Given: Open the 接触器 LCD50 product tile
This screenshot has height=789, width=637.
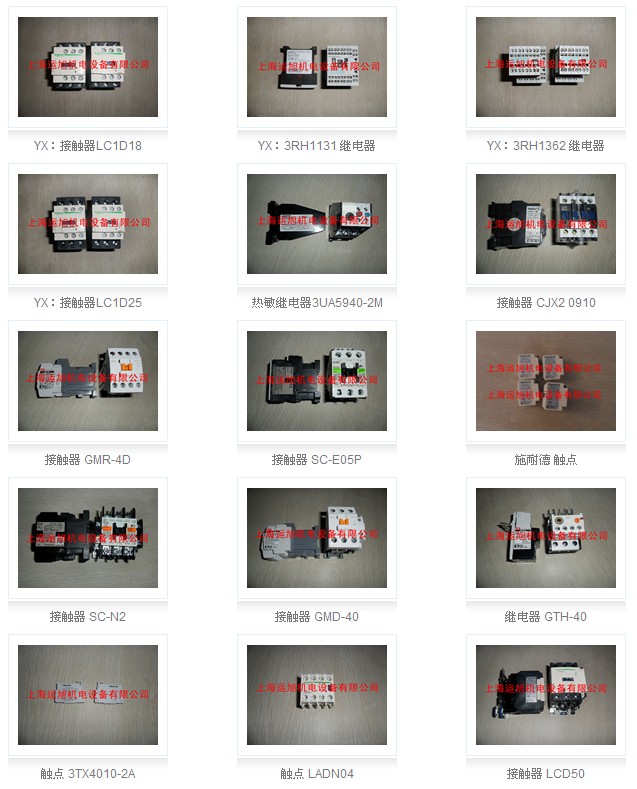Looking at the screenshot, I should [546, 694].
